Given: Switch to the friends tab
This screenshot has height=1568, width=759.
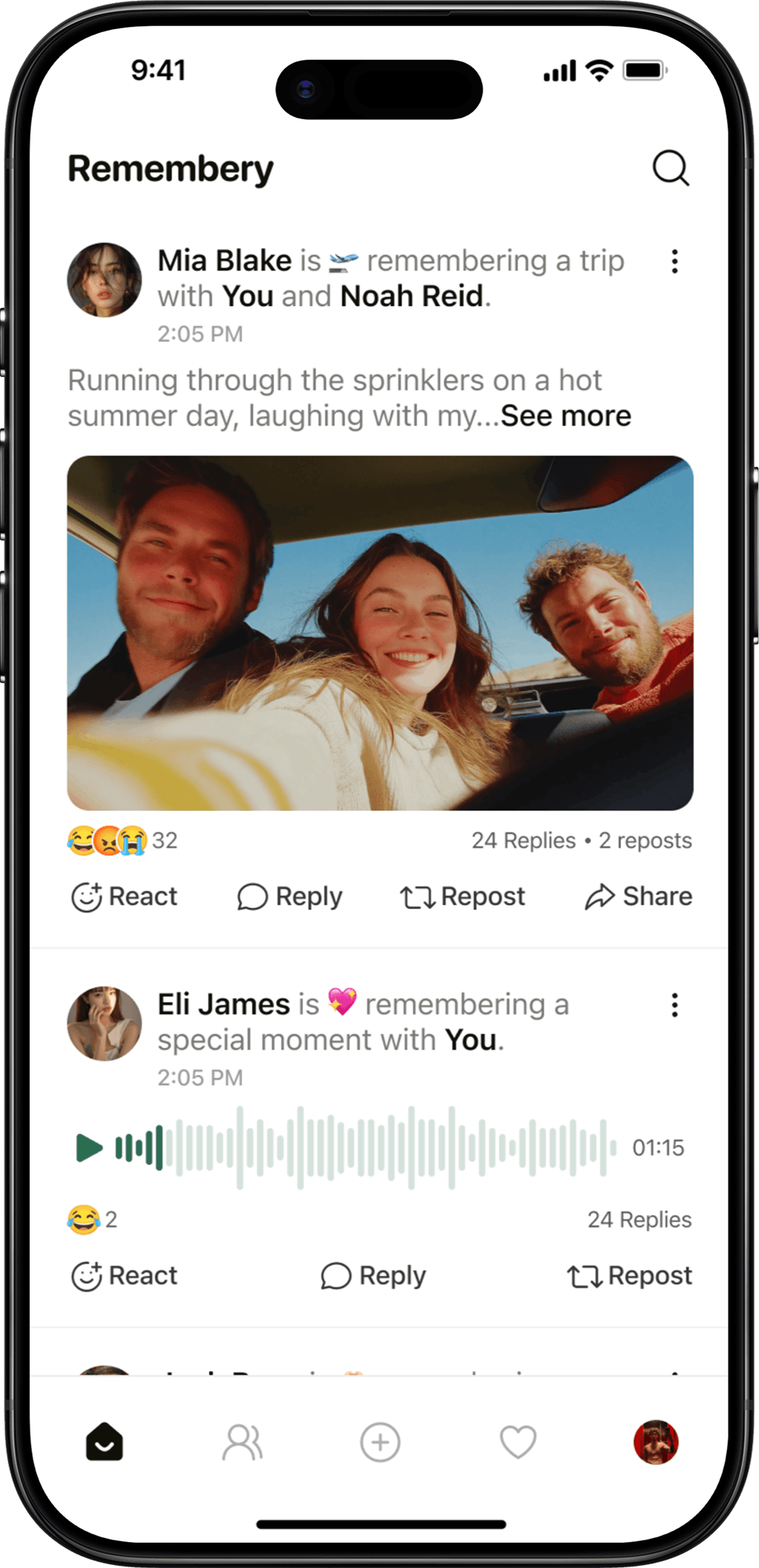Looking at the screenshot, I should click(x=242, y=1442).
